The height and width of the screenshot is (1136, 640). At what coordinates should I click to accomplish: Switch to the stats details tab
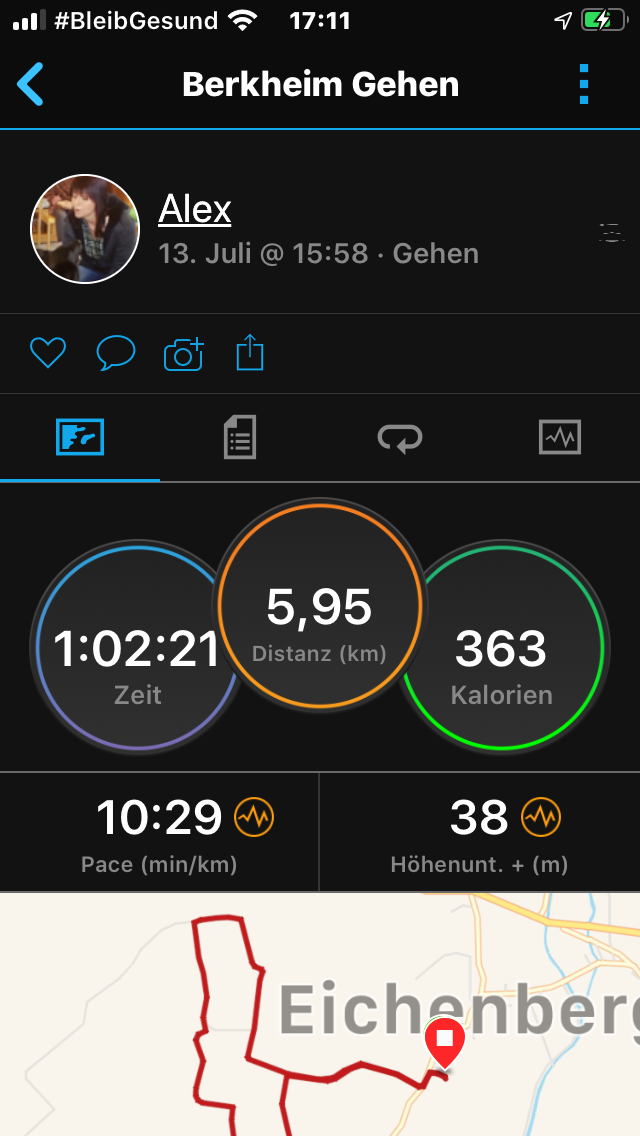click(240, 437)
